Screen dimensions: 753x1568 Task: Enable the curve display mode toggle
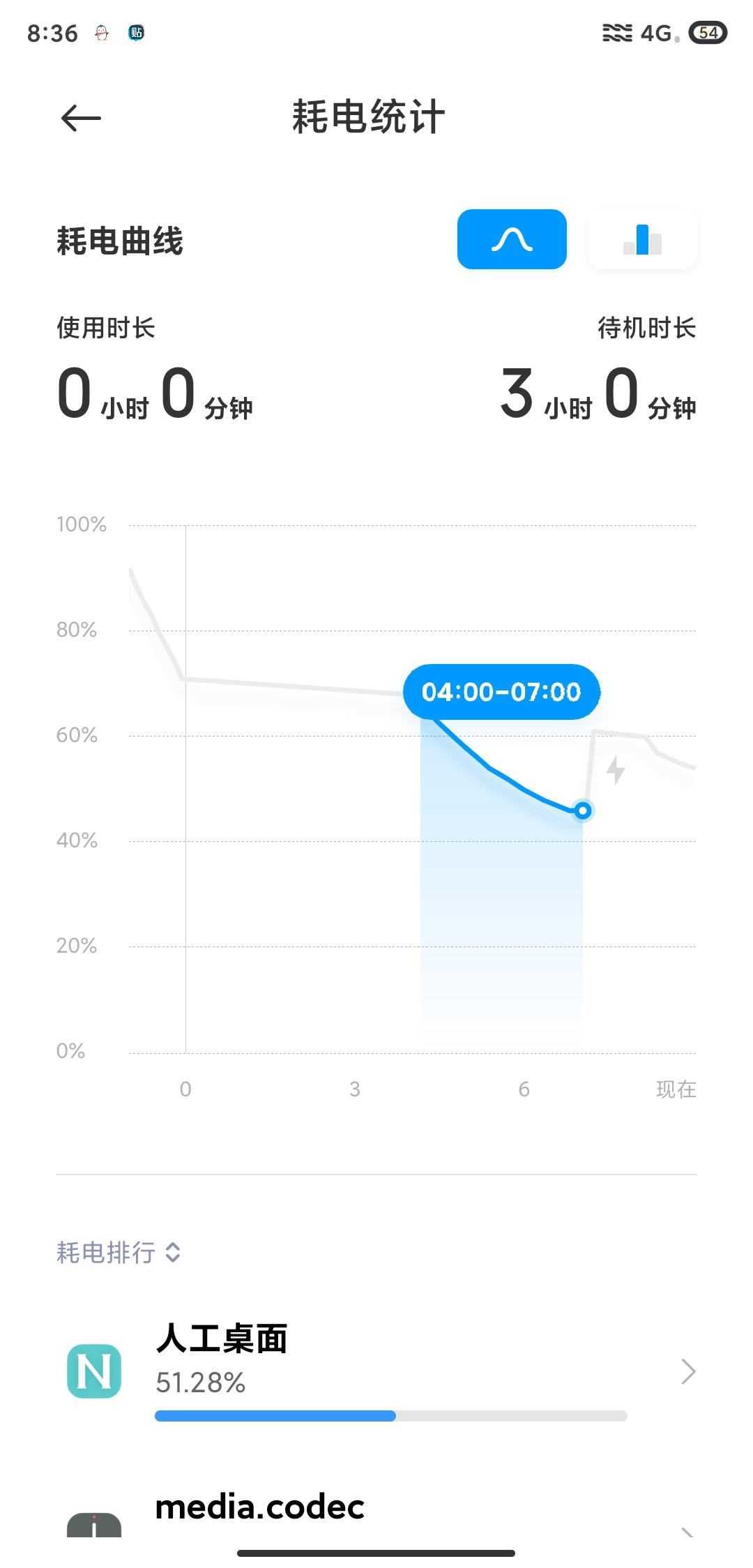511,239
